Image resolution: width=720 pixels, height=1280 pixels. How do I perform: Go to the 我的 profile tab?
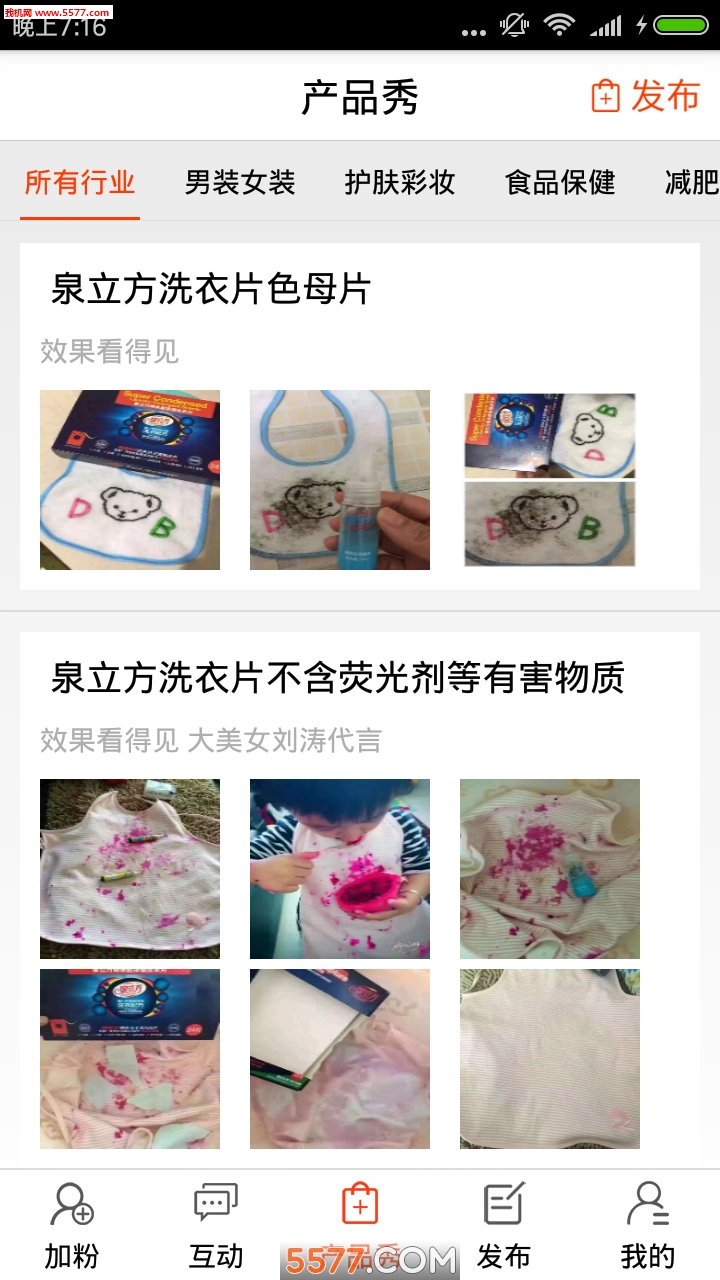pyautogui.click(x=648, y=1225)
